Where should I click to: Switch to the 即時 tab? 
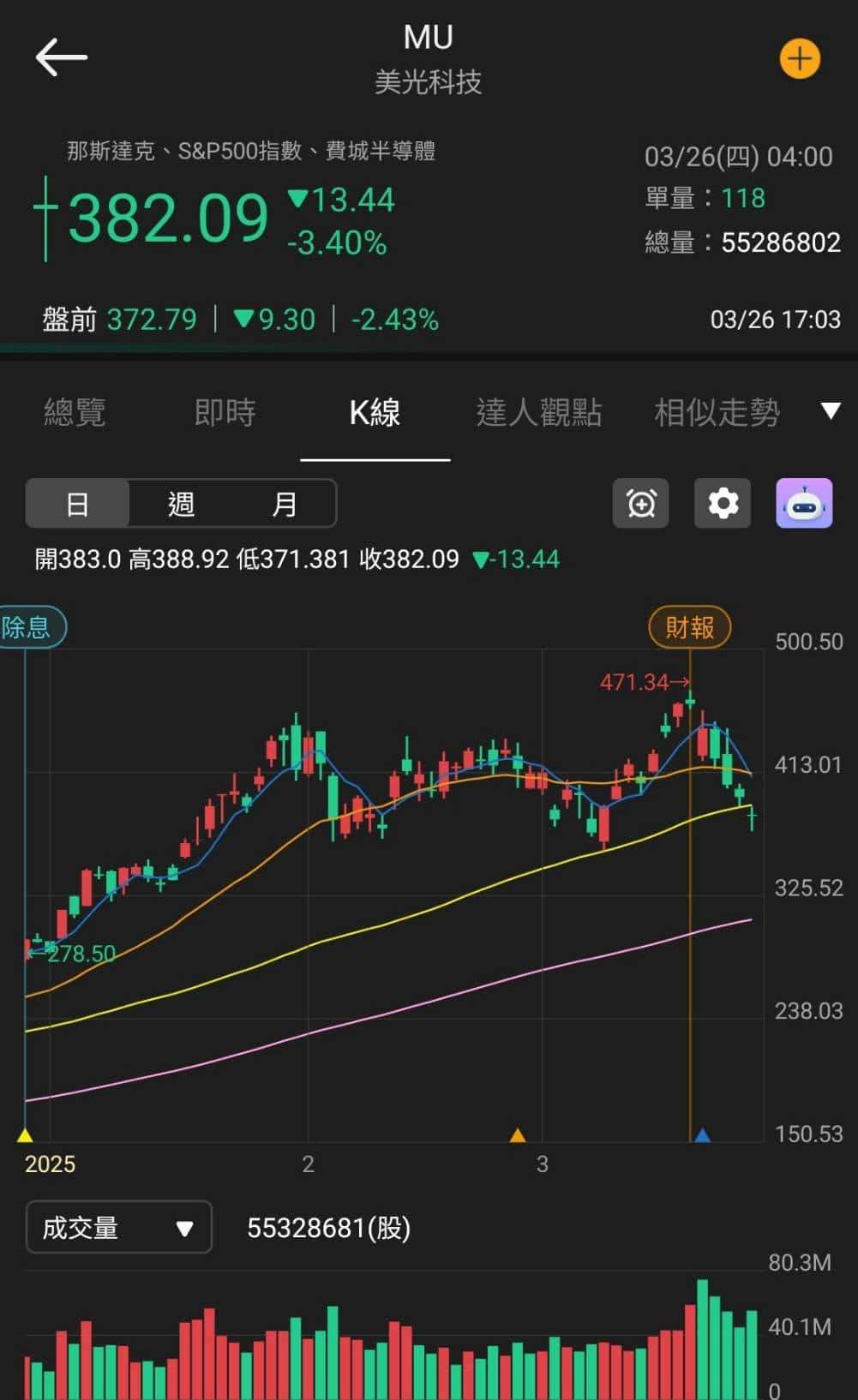[225, 412]
